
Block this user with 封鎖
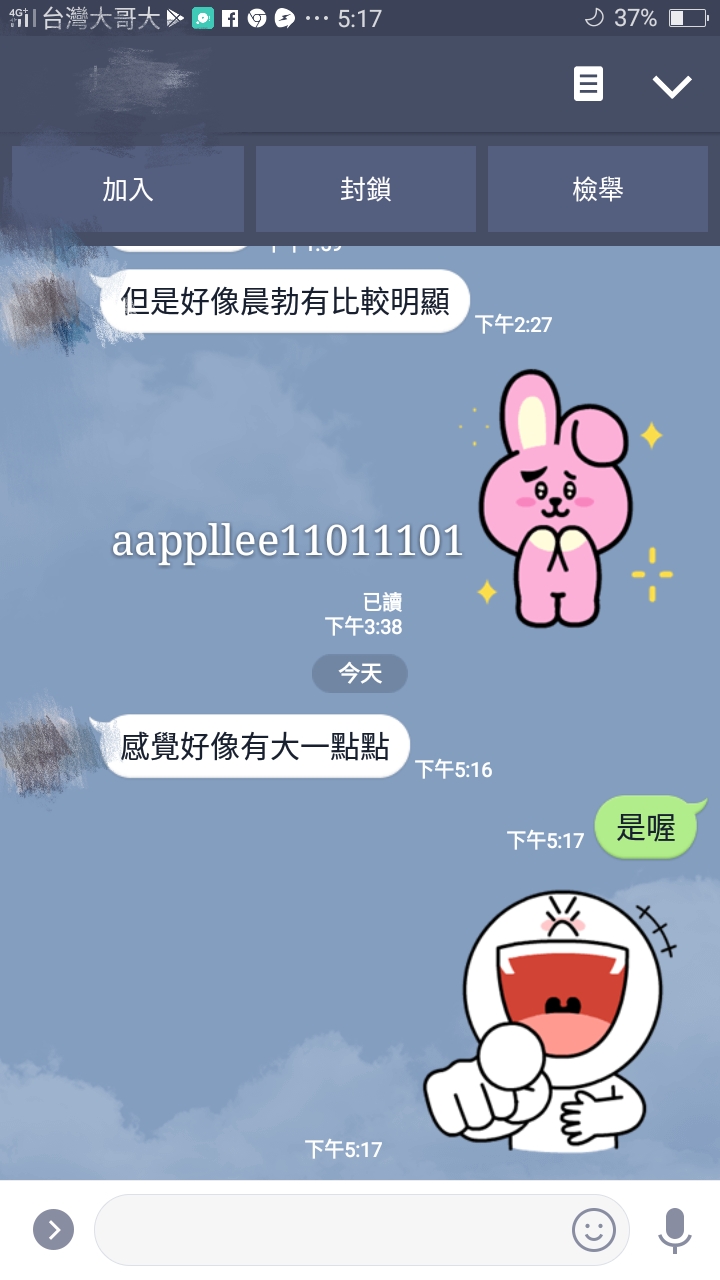[365, 189]
